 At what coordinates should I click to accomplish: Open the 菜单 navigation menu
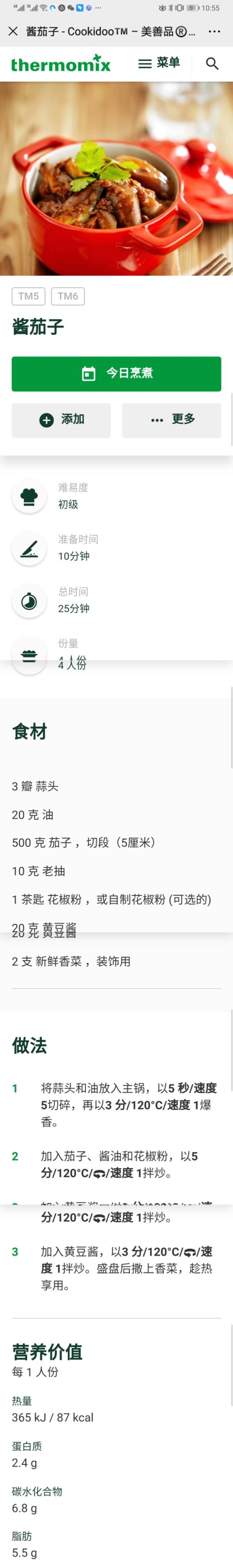click(159, 63)
